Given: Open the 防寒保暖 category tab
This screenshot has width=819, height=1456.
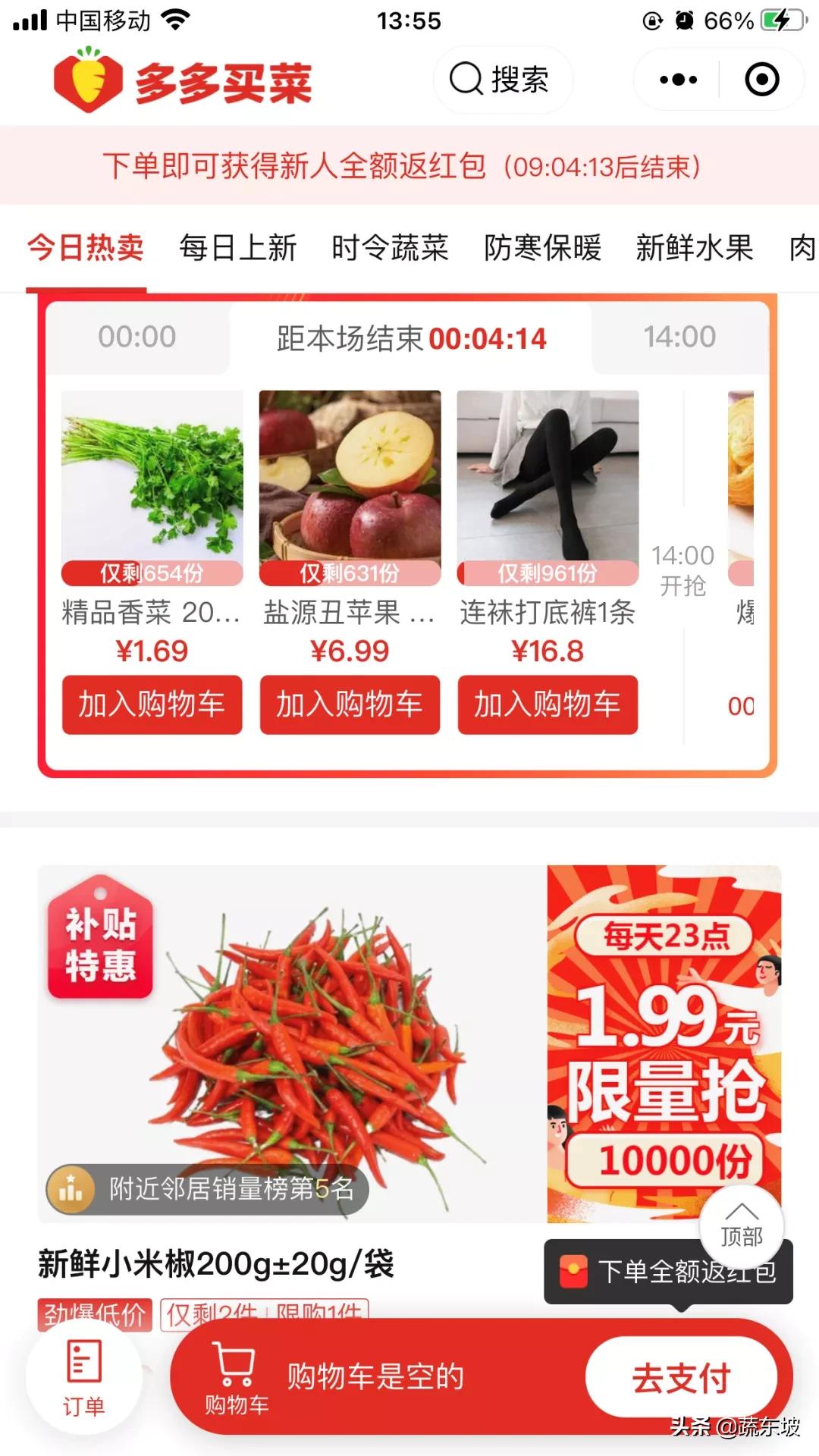Looking at the screenshot, I should coord(543,249).
